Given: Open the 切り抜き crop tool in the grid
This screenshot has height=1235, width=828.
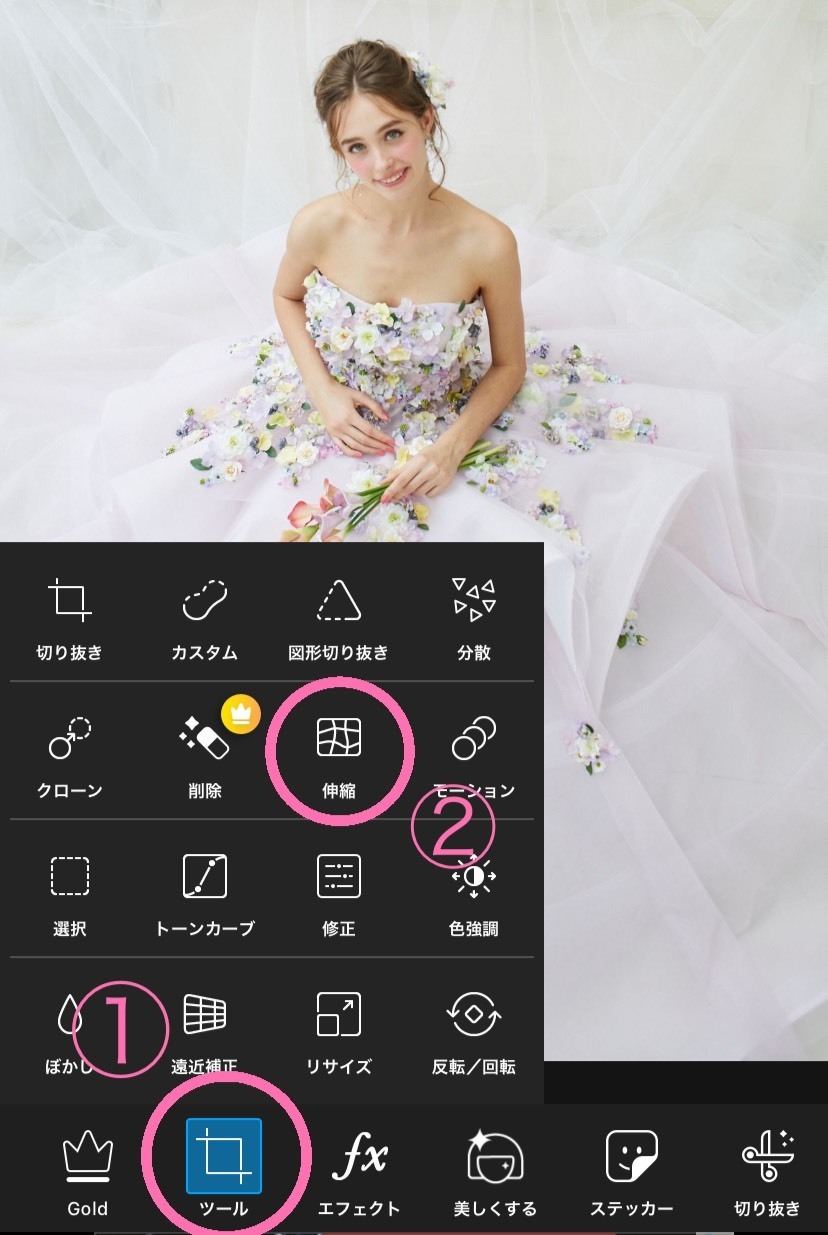Looking at the screenshot, I should [70, 617].
